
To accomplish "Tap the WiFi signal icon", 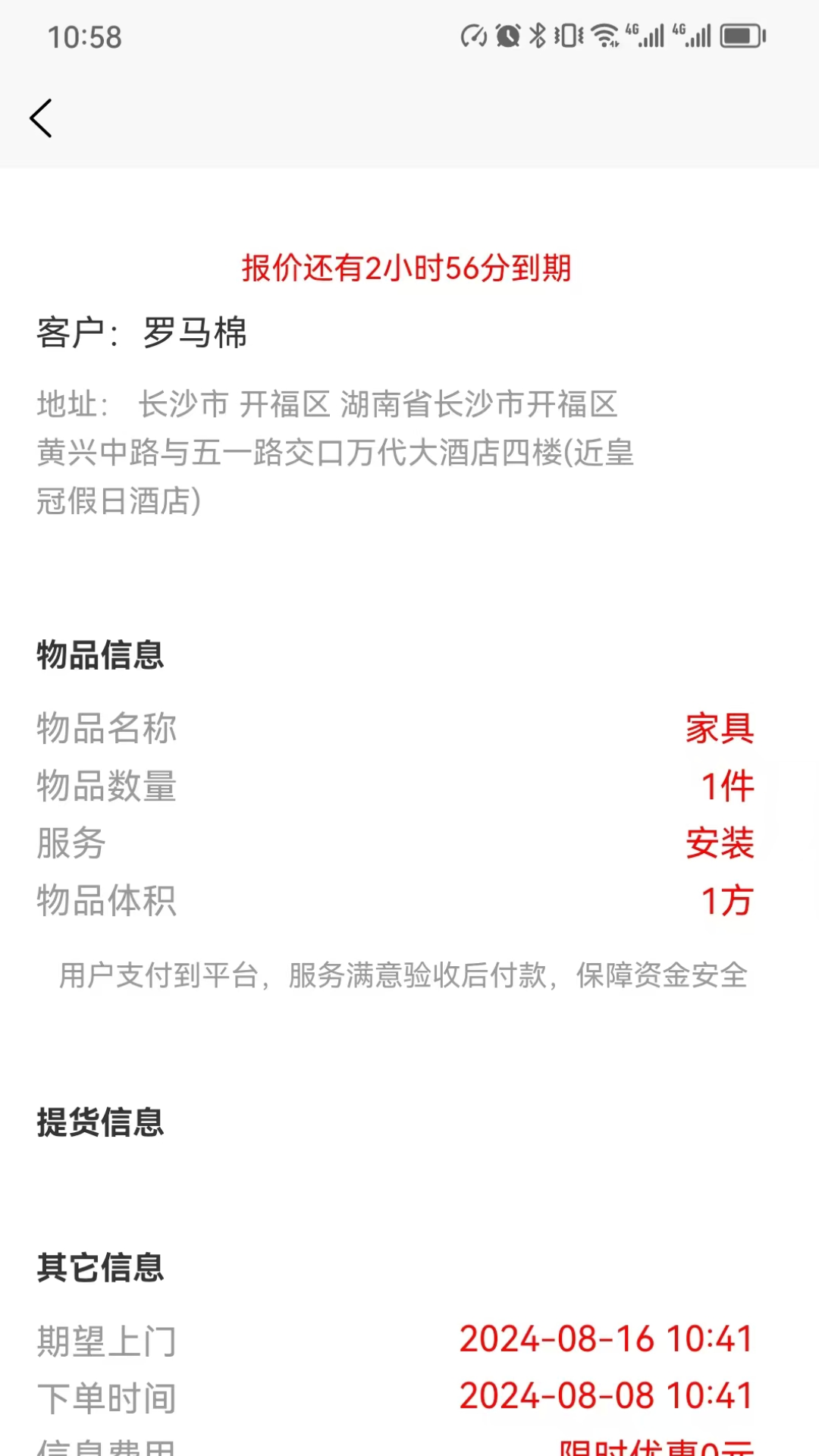I will pyautogui.click(x=604, y=34).
